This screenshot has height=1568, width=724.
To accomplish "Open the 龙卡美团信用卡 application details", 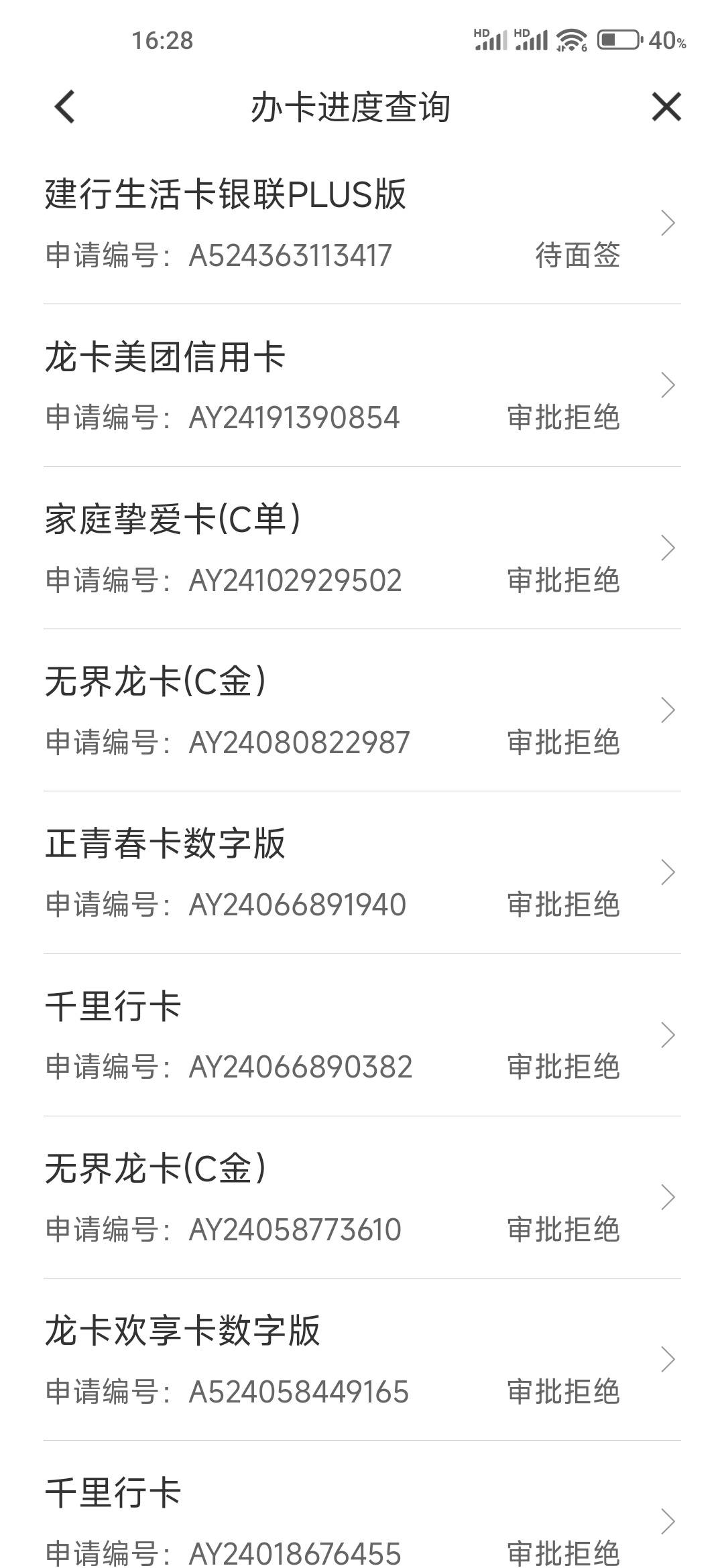I will coord(362,385).
